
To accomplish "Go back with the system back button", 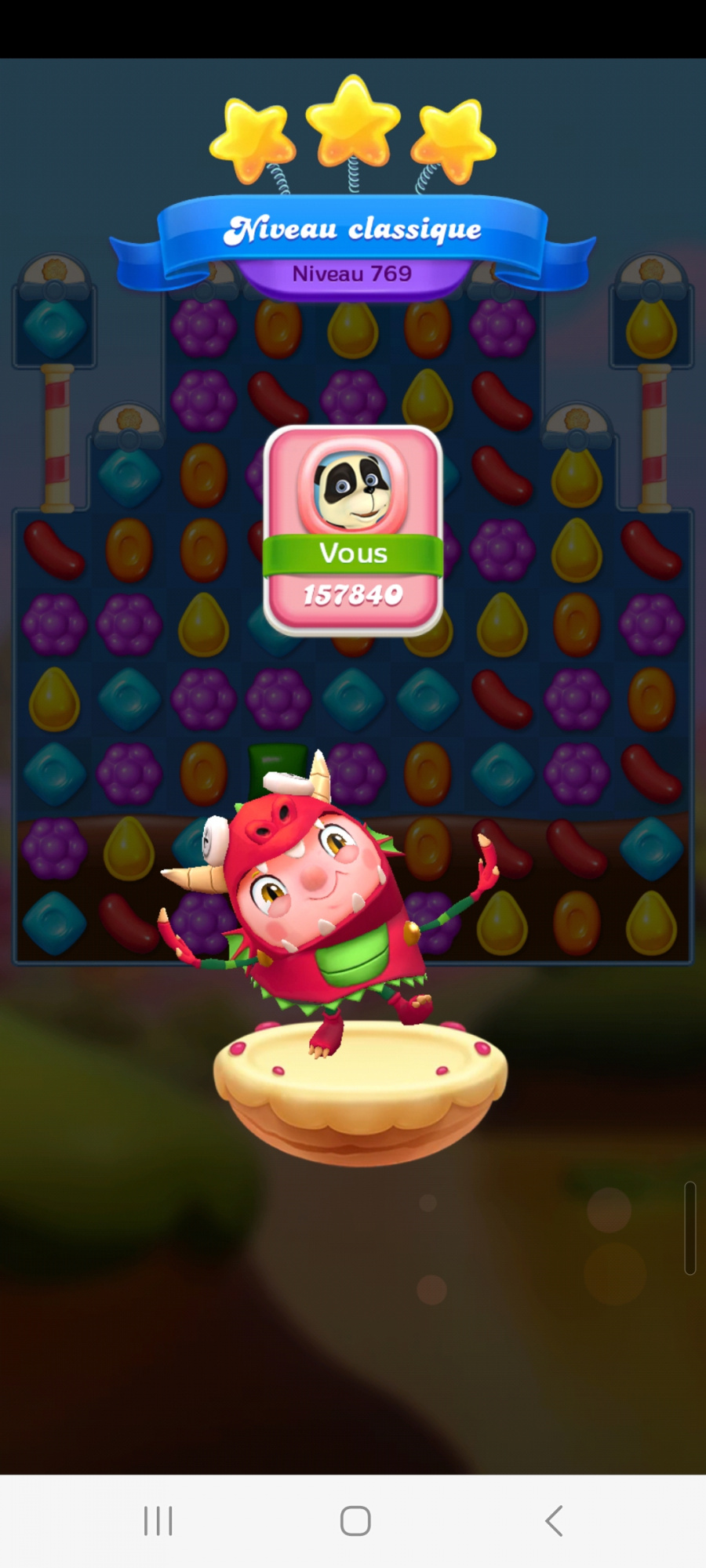I will [554, 1521].
